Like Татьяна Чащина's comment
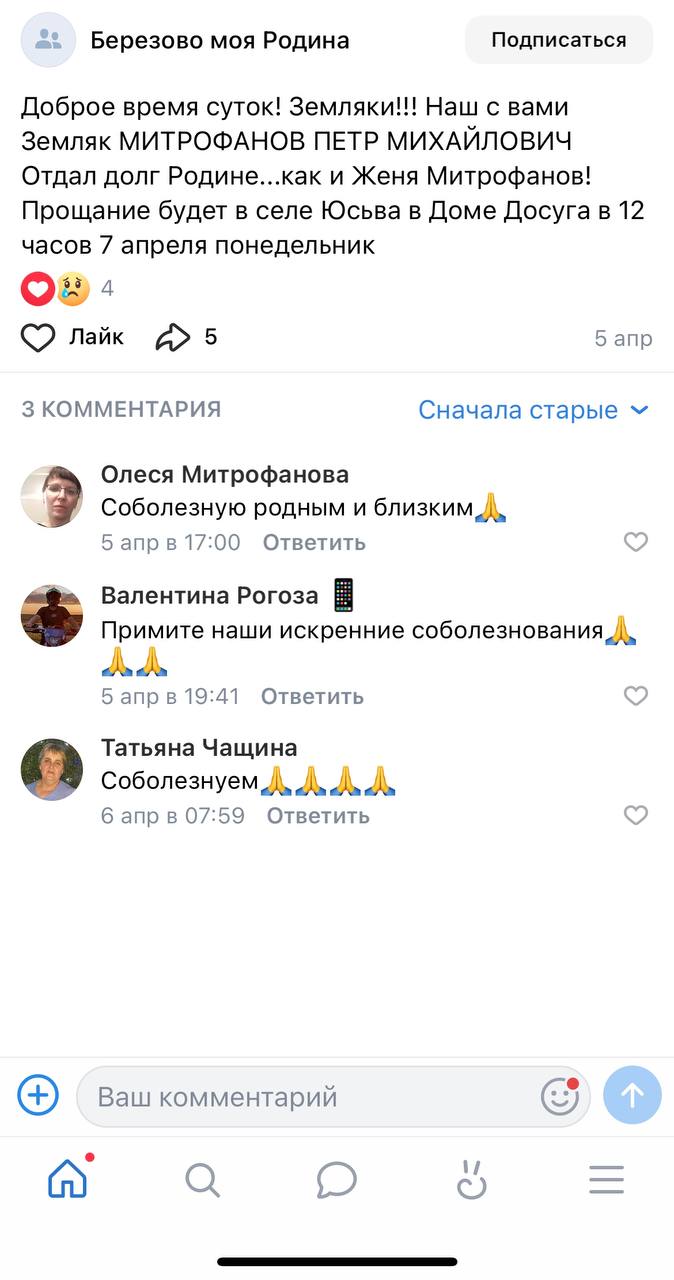The width and height of the screenshot is (674, 1280). coord(636,815)
